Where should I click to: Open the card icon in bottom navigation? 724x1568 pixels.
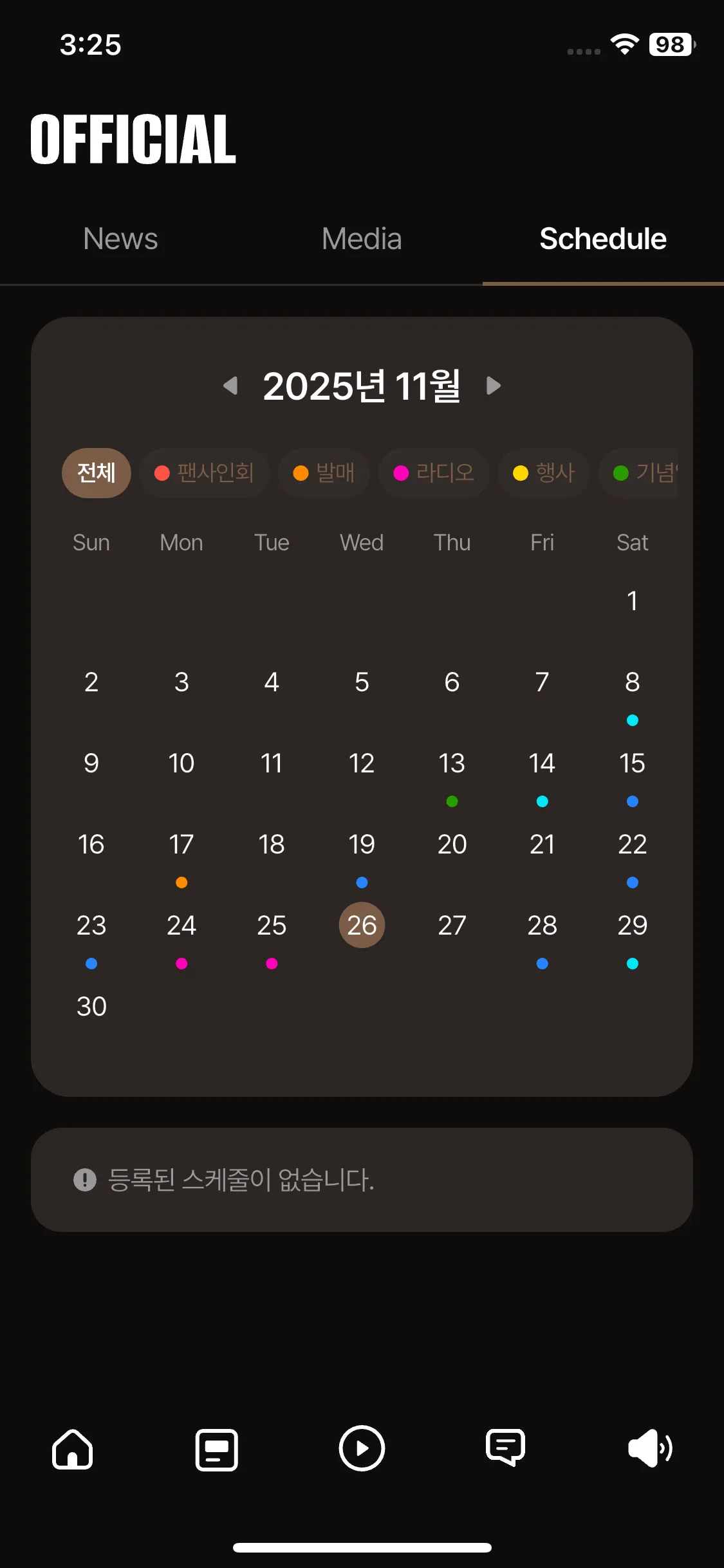[217, 1450]
